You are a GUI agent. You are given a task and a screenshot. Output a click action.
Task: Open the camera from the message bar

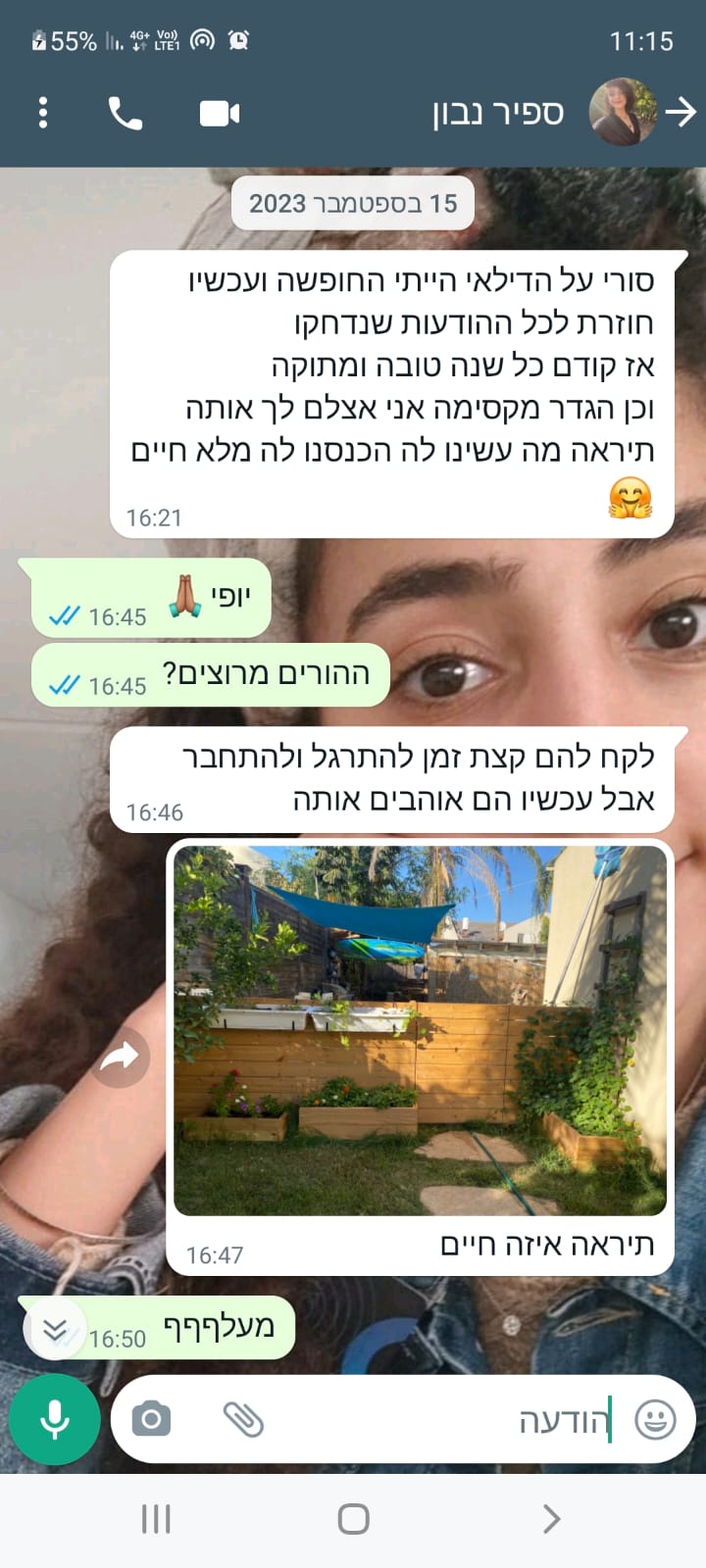click(151, 1419)
